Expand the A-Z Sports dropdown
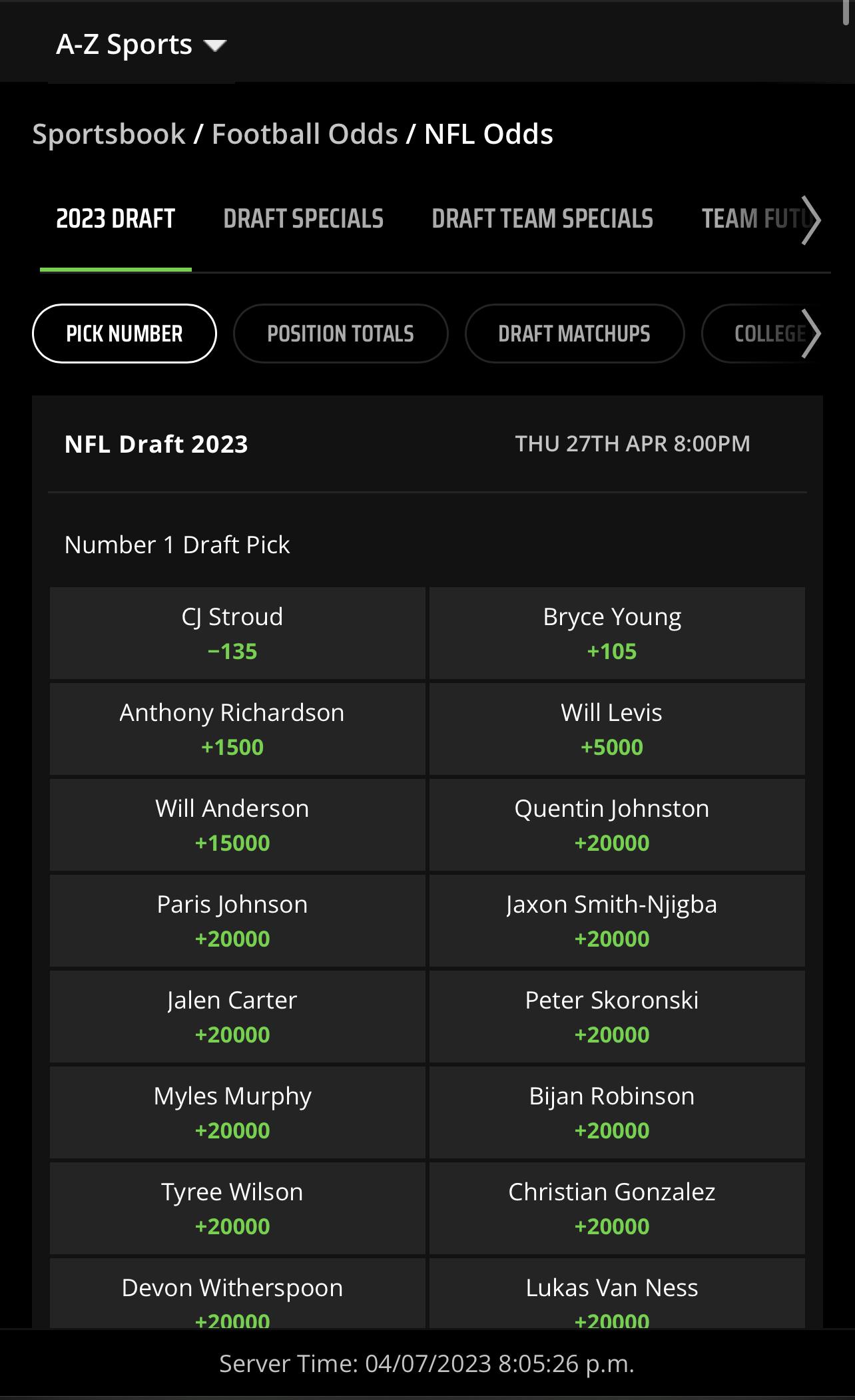The height and width of the screenshot is (1400, 855). coord(141,45)
